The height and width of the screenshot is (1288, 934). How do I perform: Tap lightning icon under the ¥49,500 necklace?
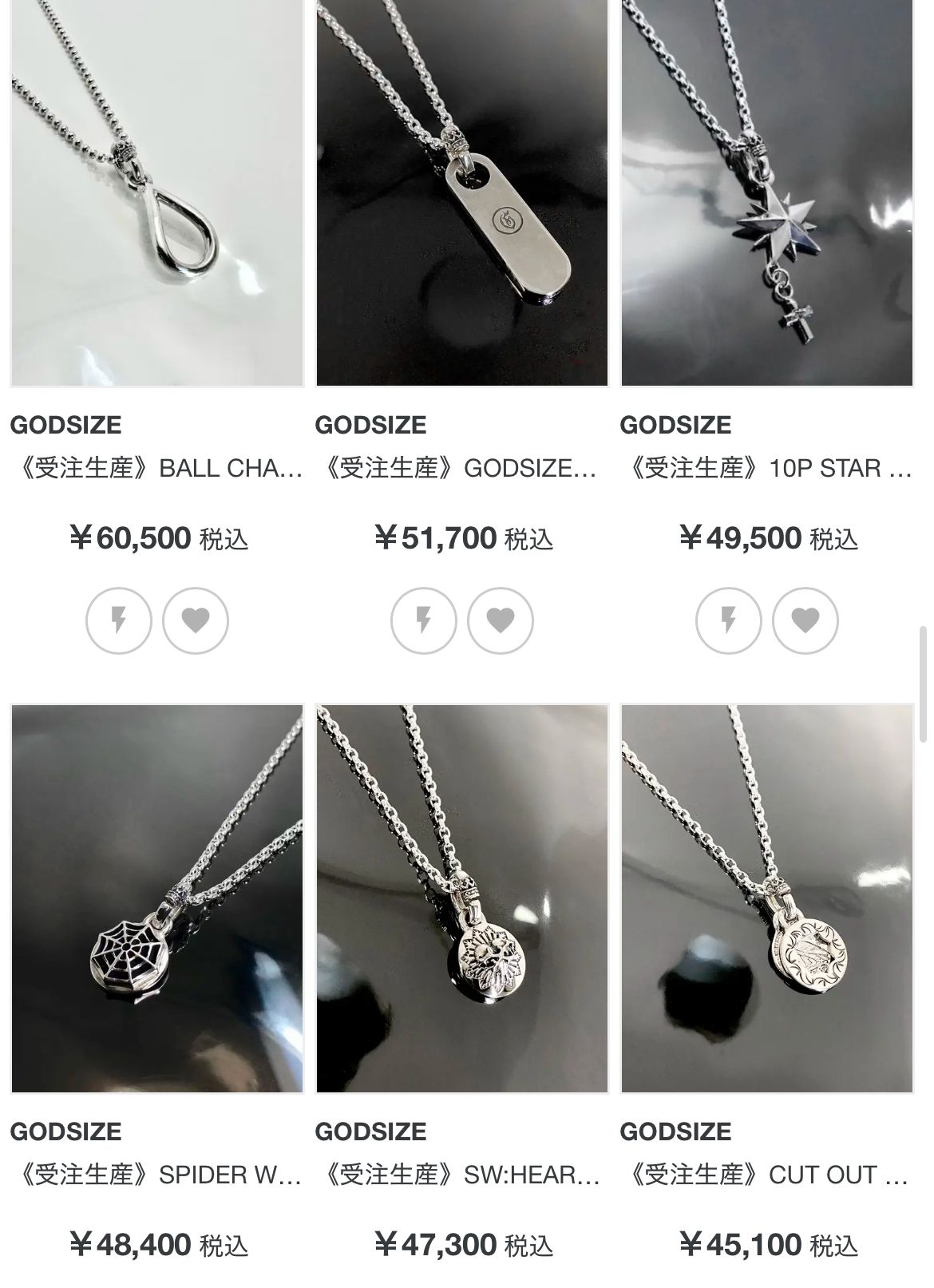[729, 620]
